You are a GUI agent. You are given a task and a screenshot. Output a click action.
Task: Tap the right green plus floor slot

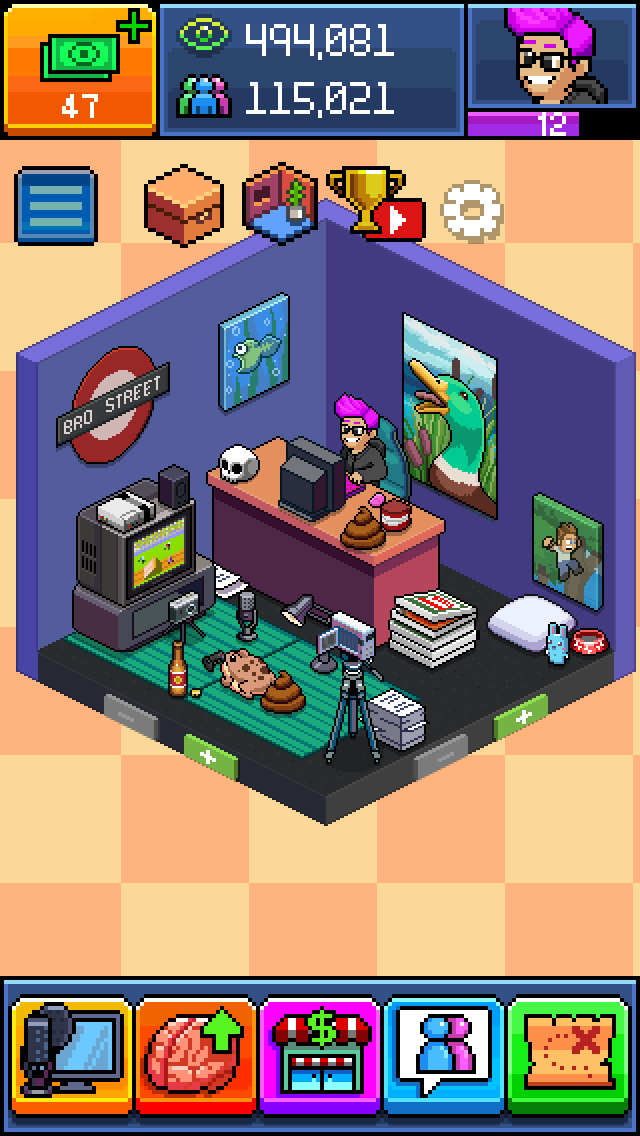click(x=521, y=716)
